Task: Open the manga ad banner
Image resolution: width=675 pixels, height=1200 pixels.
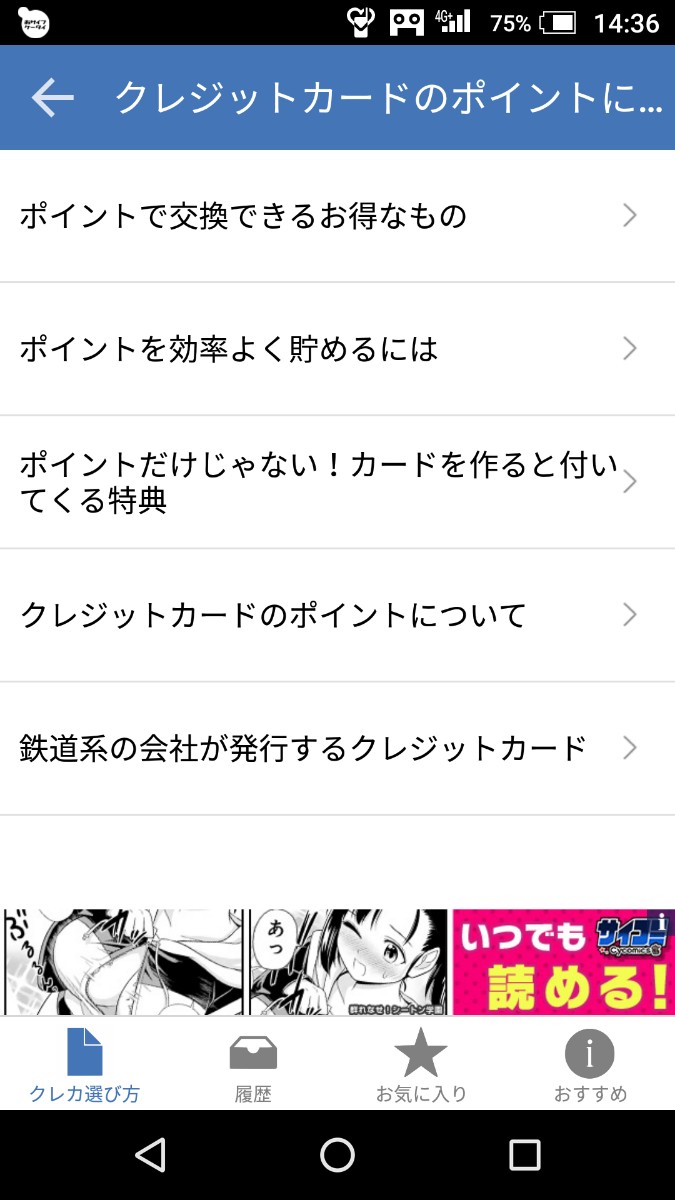Action: tap(337, 962)
